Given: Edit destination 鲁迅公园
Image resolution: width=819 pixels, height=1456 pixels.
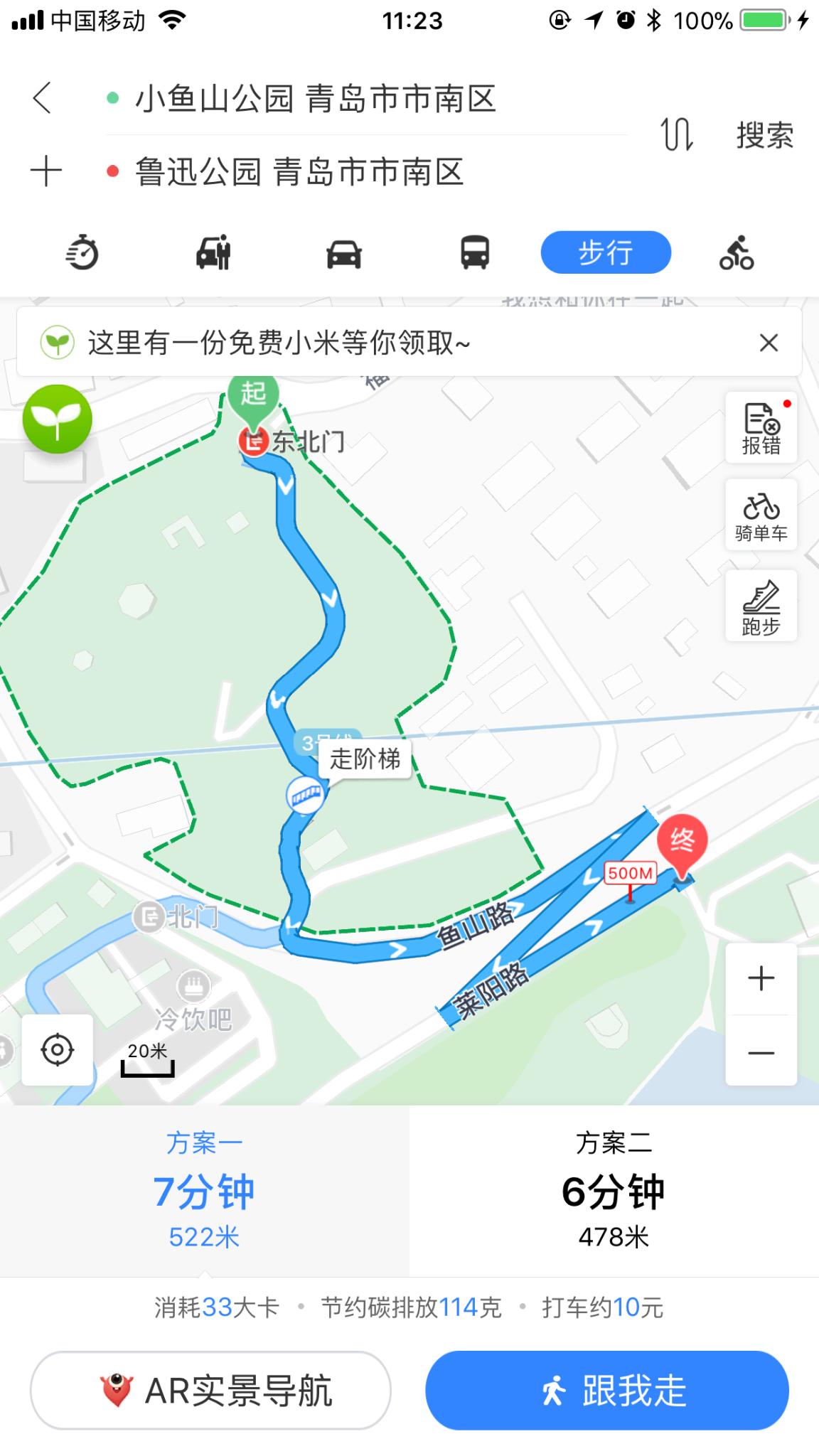Looking at the screenshot, I should 299,172.
